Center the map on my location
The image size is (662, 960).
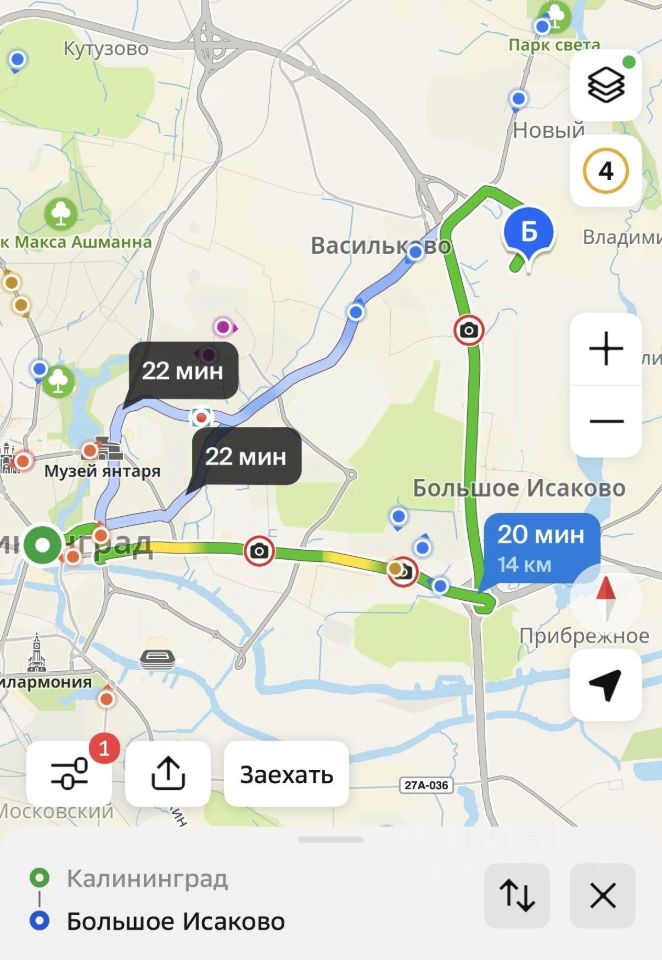tap(606, 685)
